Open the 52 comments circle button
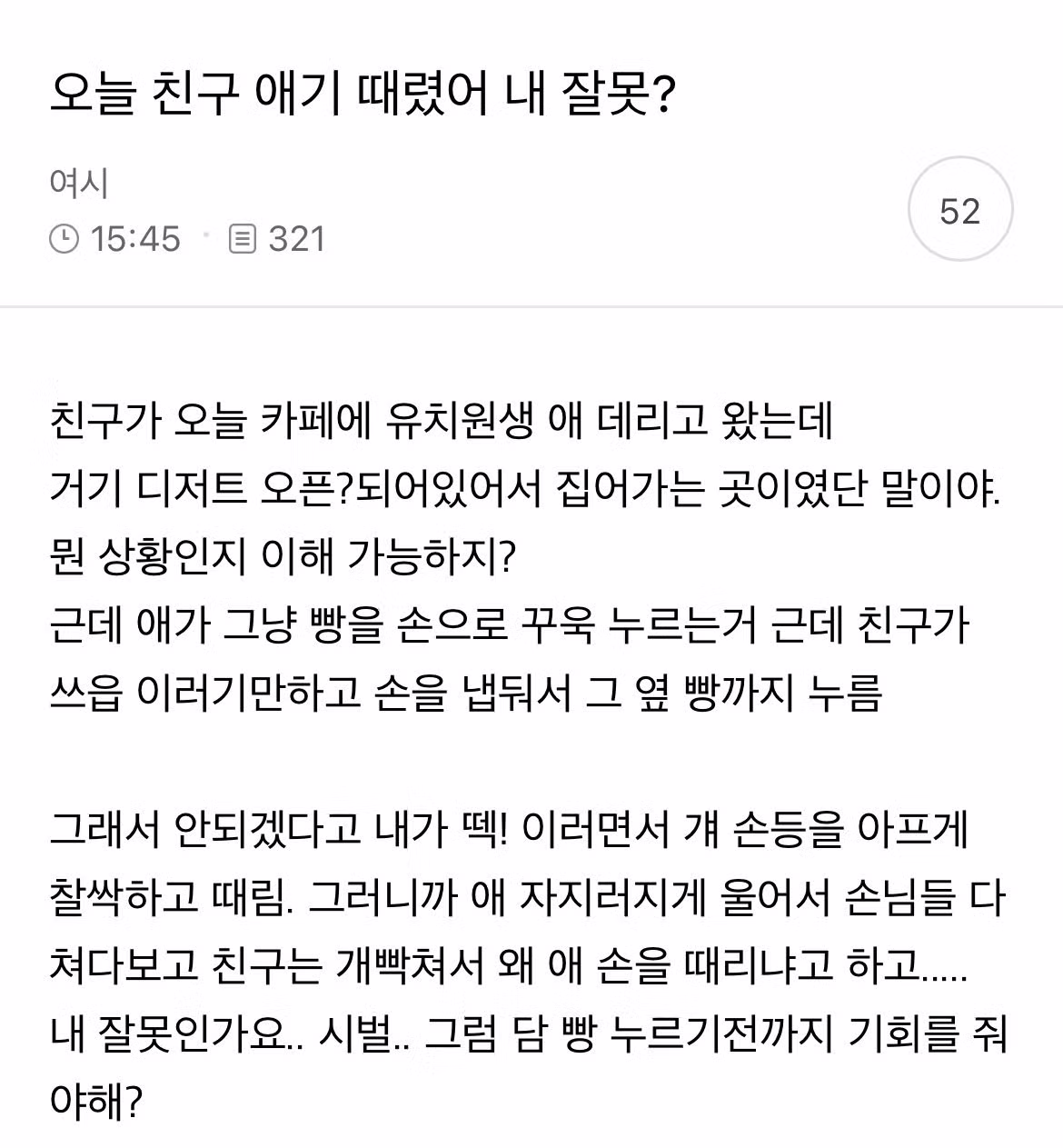The width and height of the screenshot is (1063, 1148). point(959,211)
